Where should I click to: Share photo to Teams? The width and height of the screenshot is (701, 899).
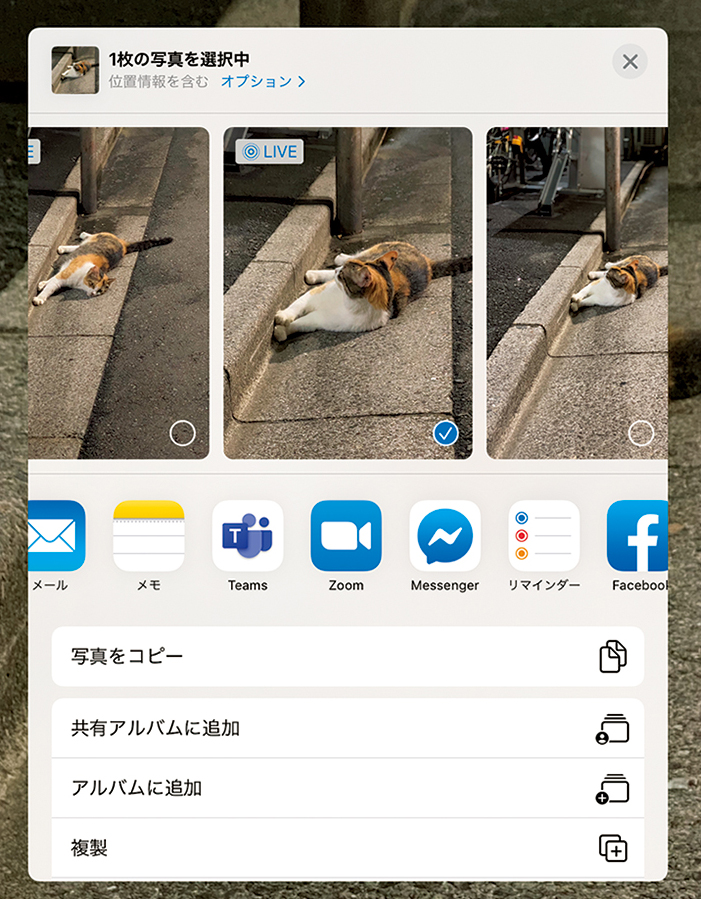pyautogui.click(x=247, y=536)
